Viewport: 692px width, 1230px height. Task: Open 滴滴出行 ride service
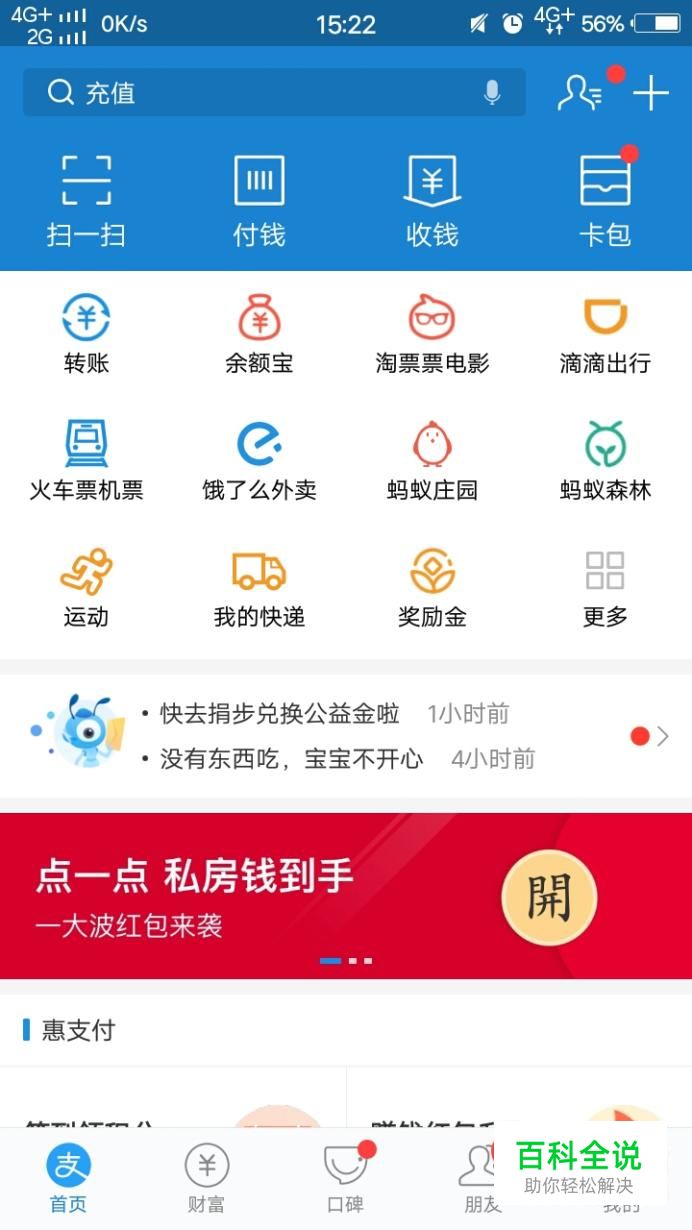[x=605, y=335]
